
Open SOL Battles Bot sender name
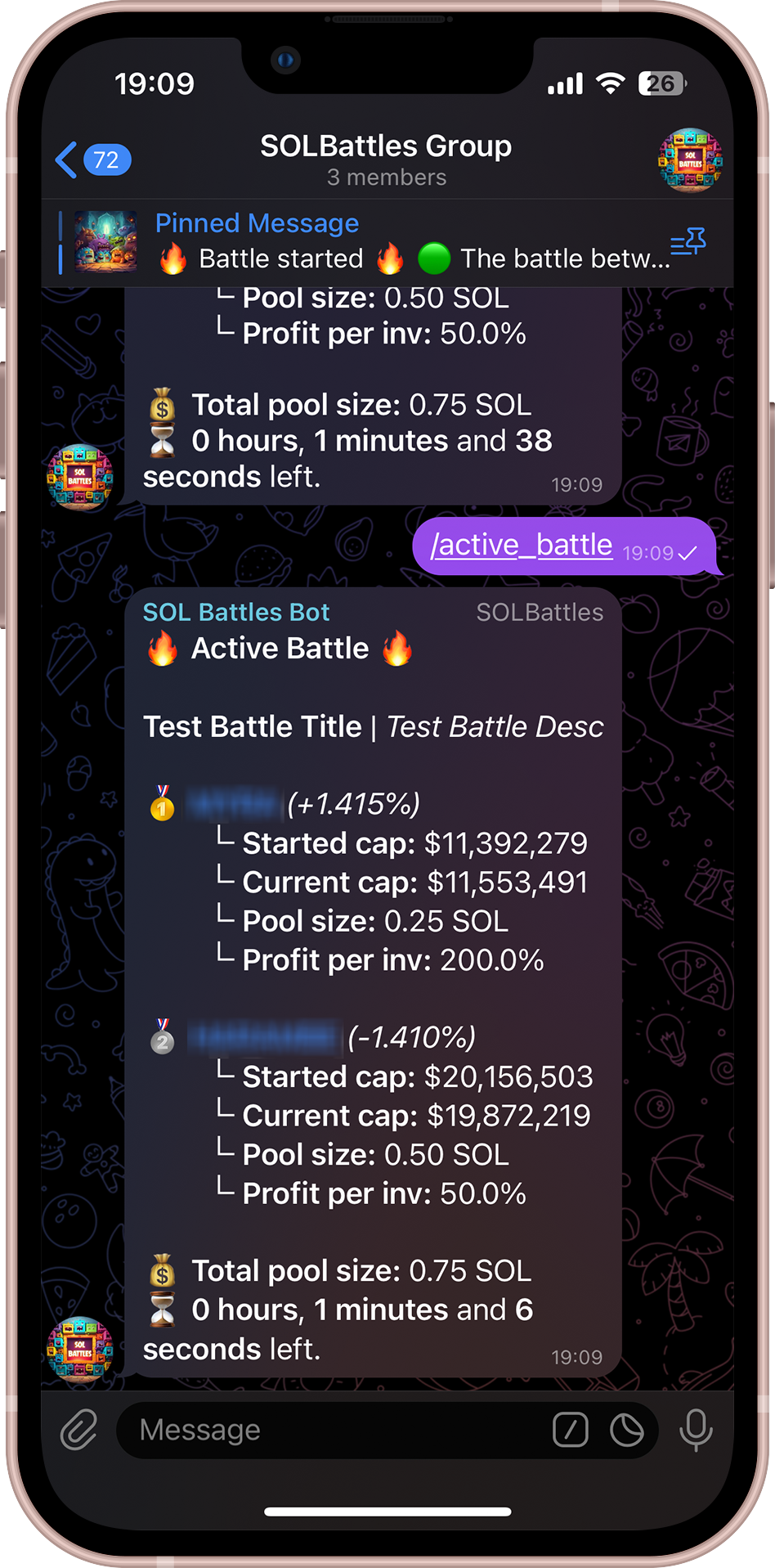pos(235,613)
